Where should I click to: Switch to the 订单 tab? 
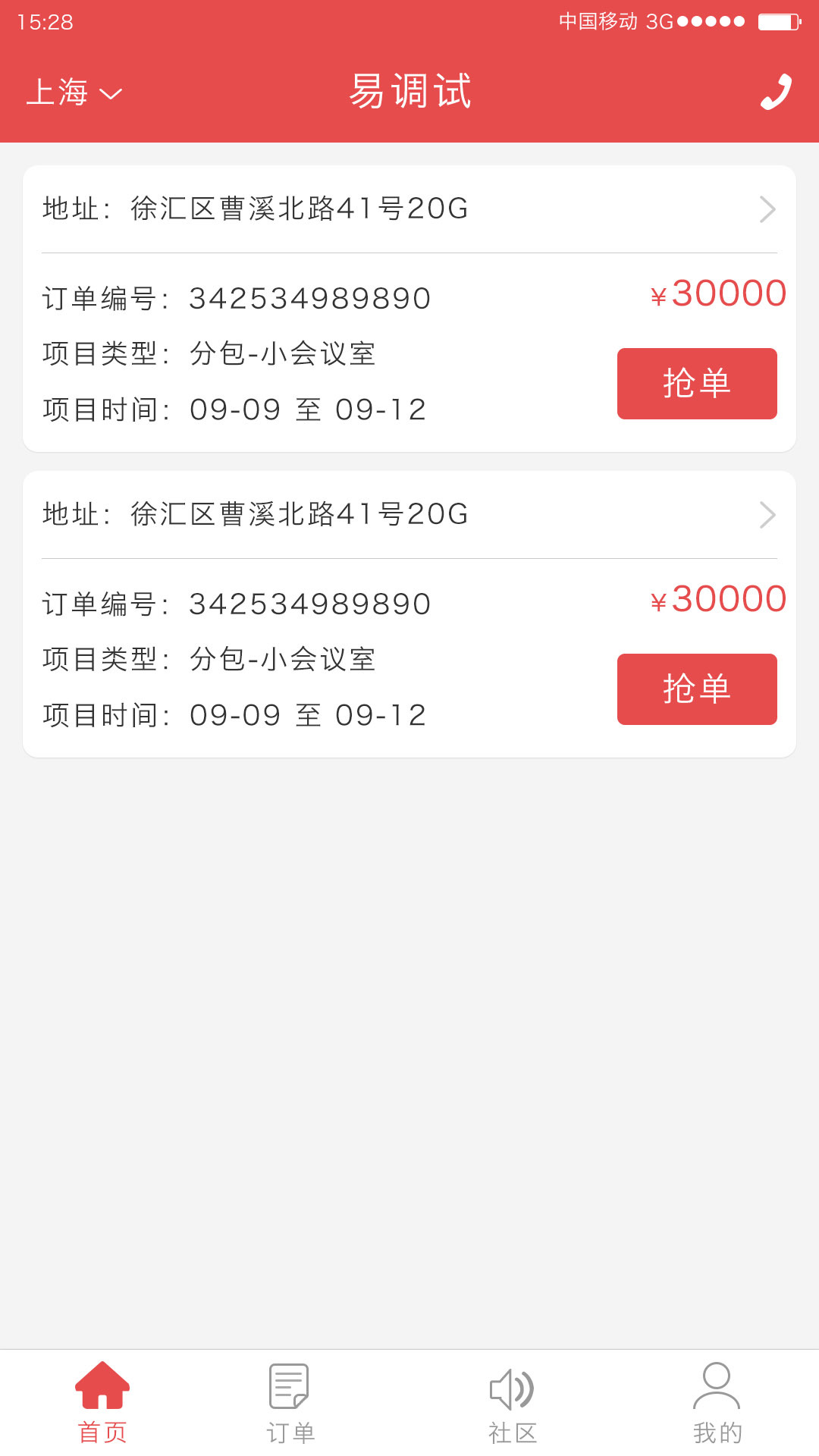(290, 1403)
